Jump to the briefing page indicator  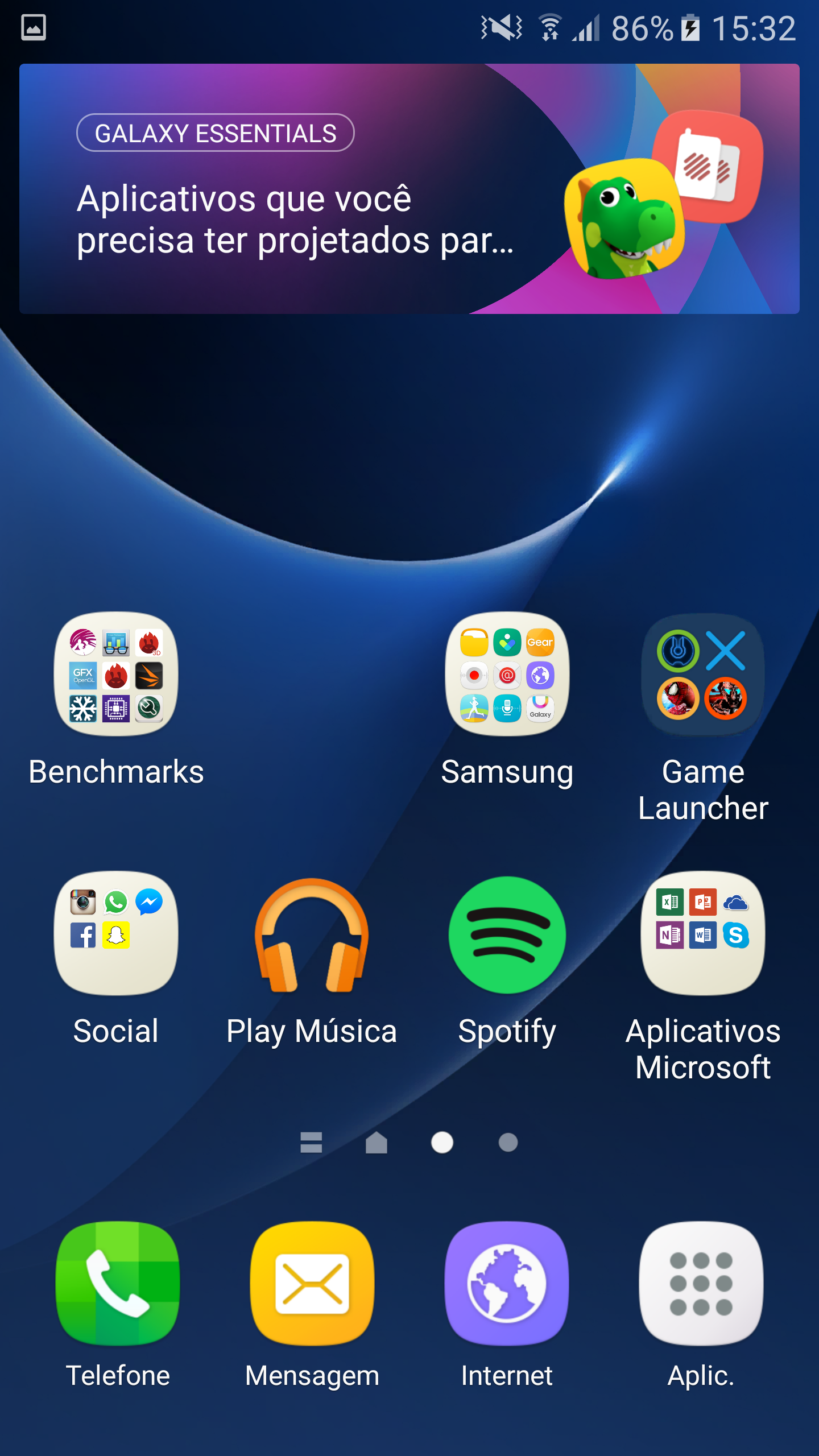311,1142
